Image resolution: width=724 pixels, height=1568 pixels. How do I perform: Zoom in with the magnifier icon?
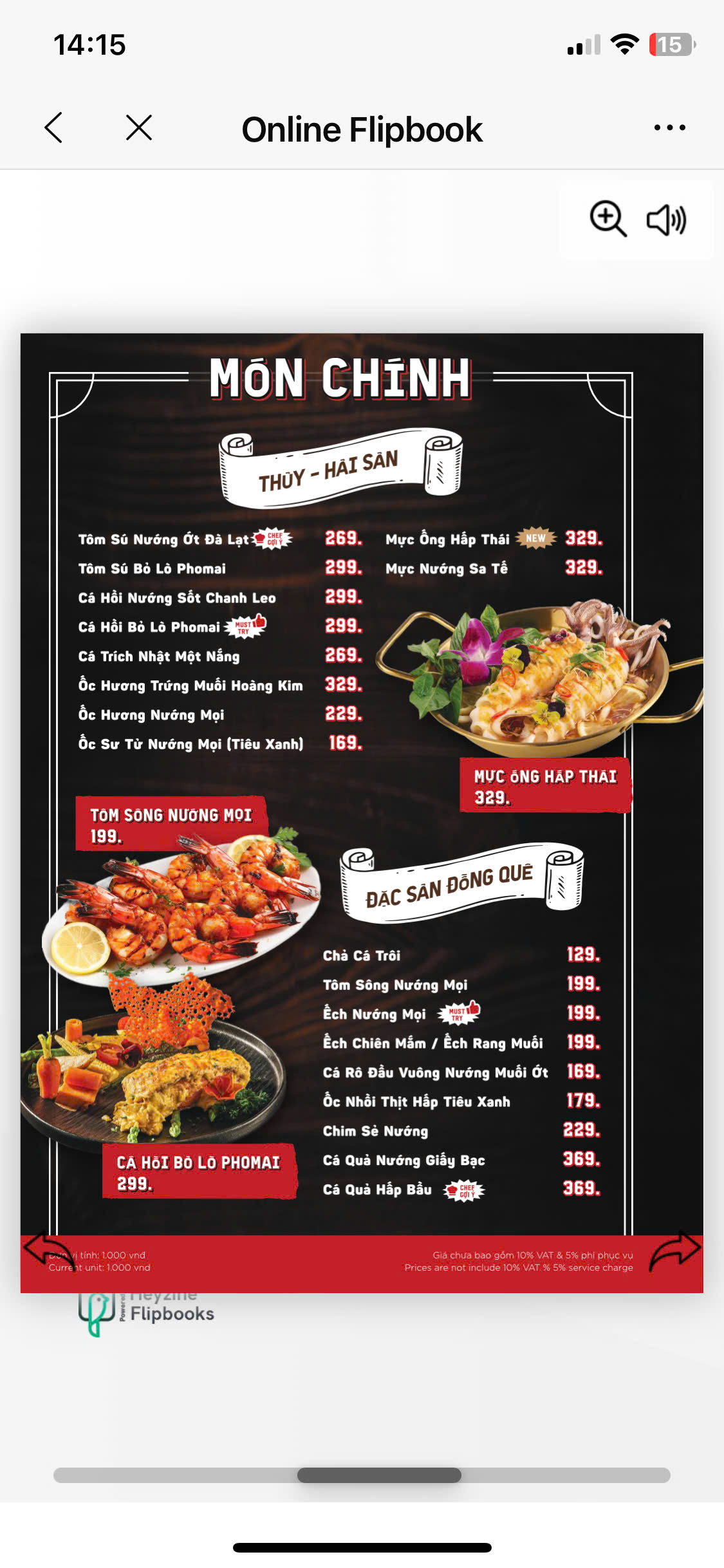click(x=608, y=219)
